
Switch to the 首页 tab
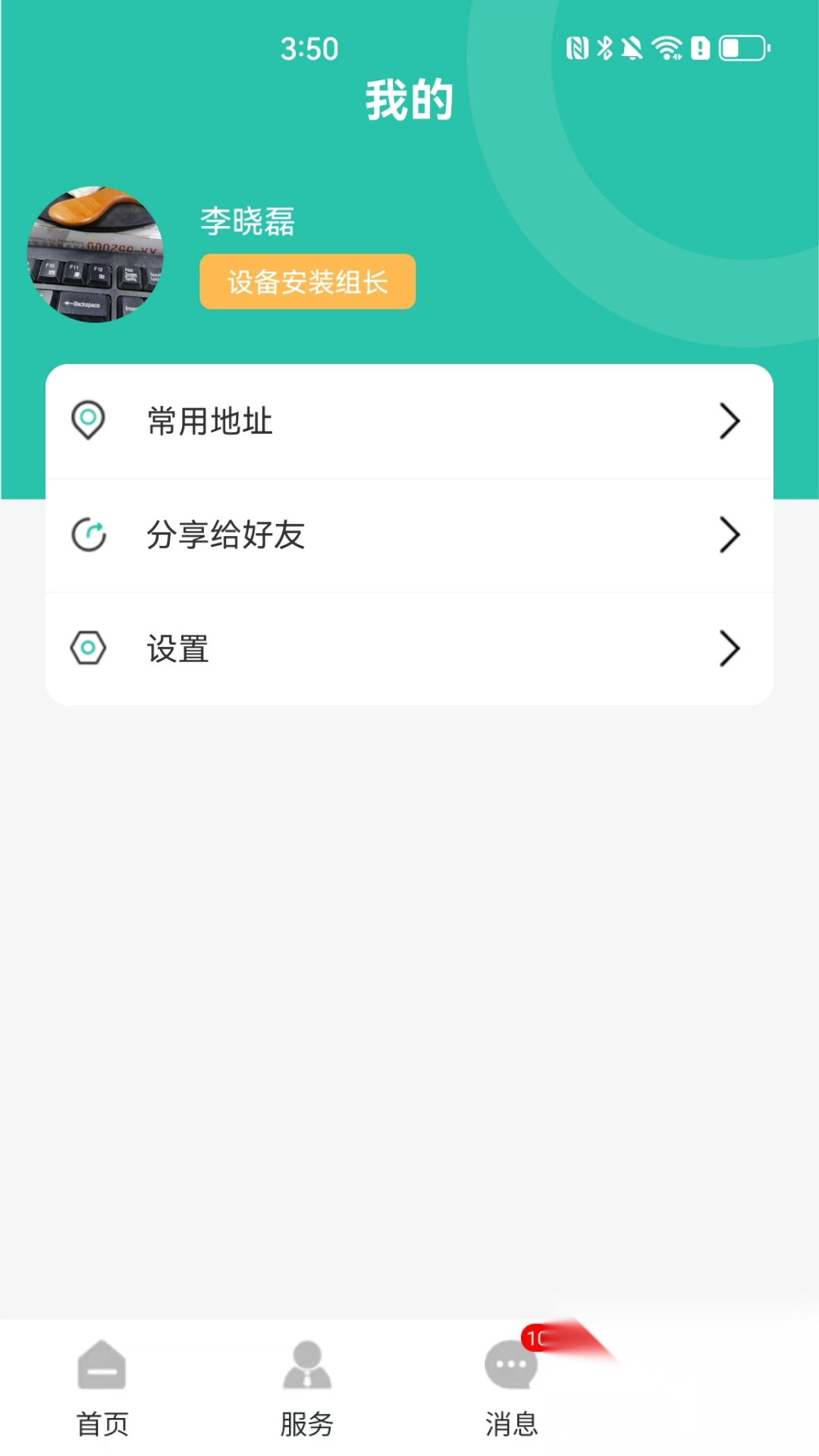[102, 1388]
